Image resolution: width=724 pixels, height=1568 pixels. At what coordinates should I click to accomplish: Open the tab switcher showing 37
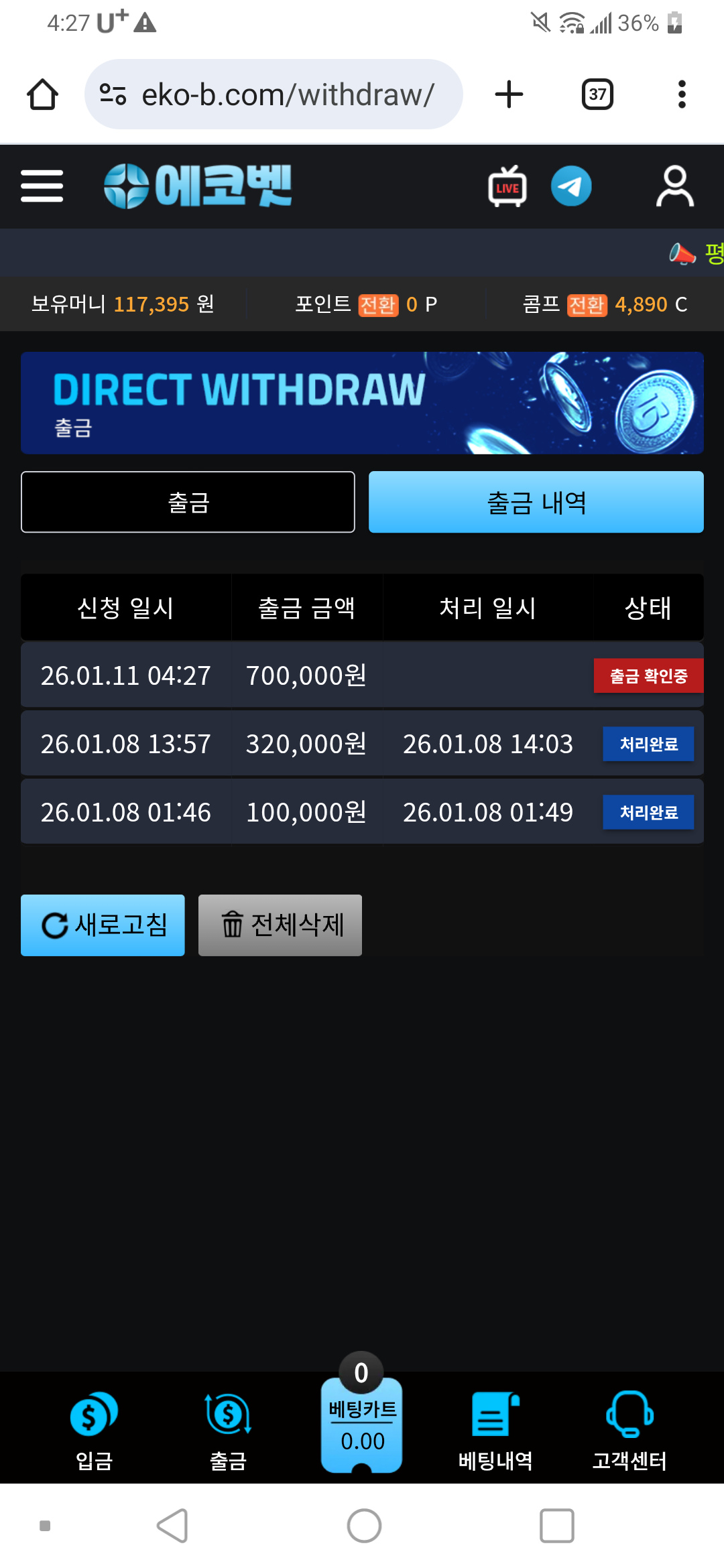click(x=597, y=94)
